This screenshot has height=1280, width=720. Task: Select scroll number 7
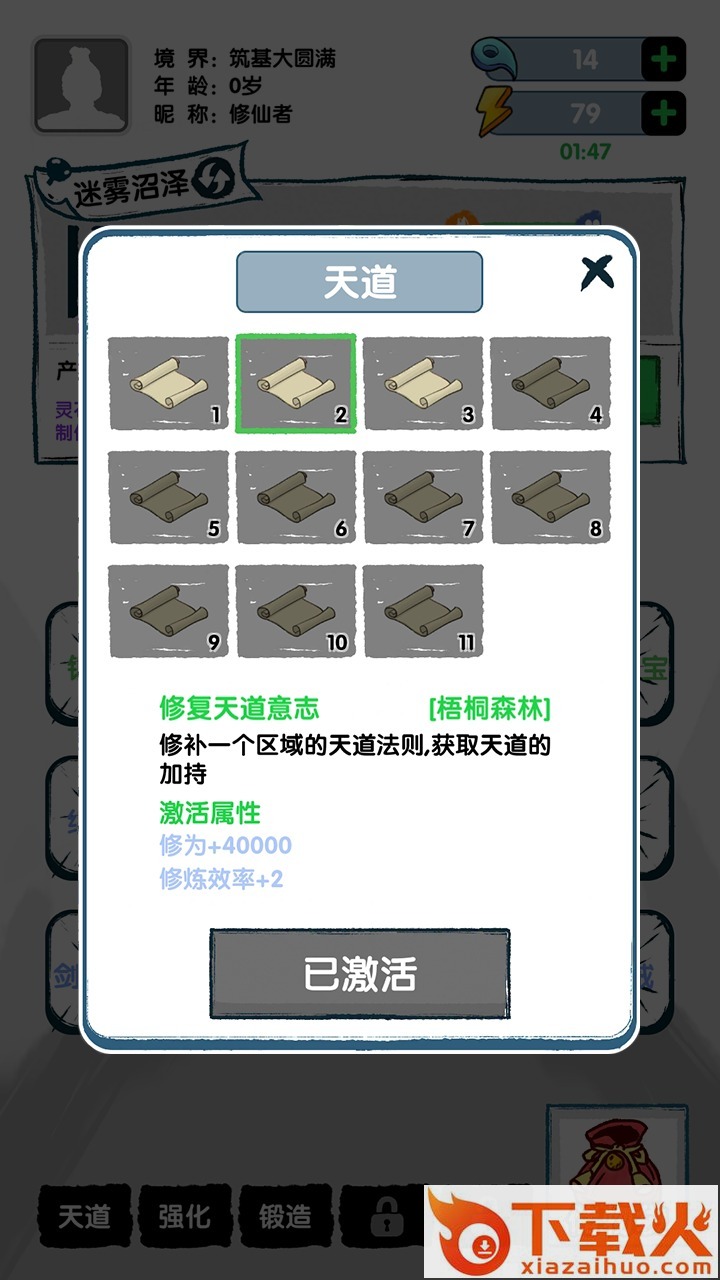423,498
